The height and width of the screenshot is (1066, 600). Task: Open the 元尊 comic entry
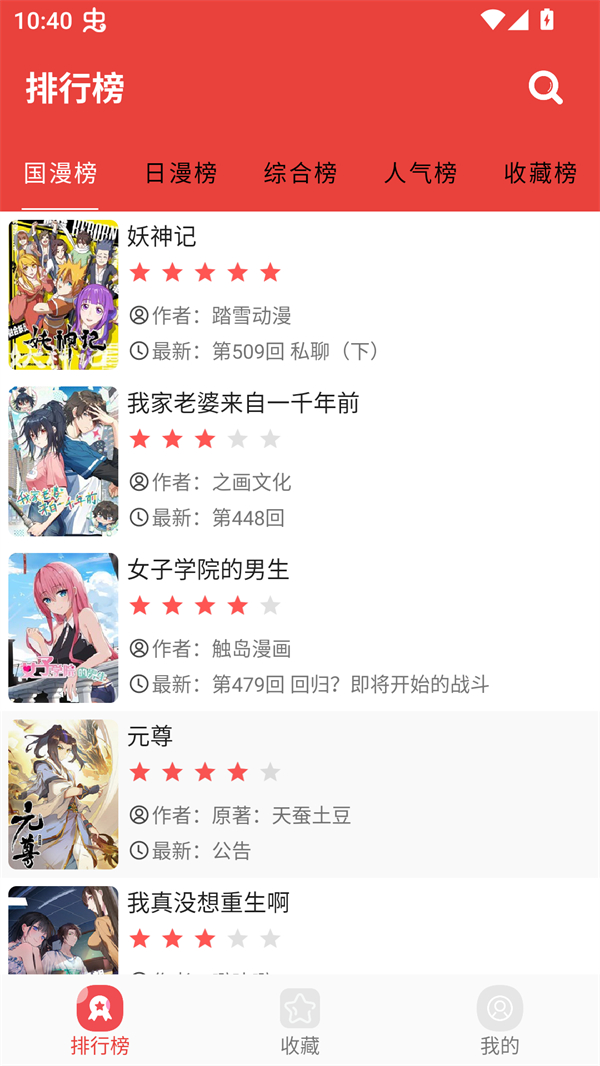point(300,794)
